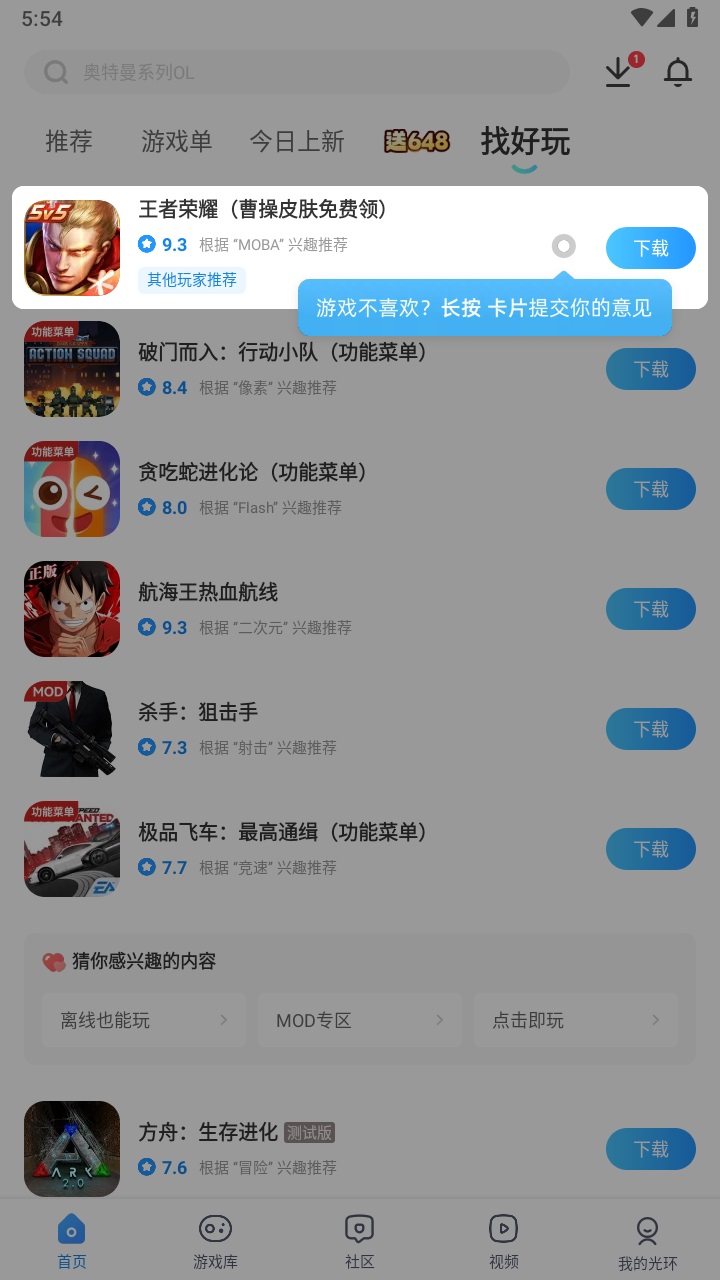
Task: Expand the 点击即玩 section
Action: coord(576,1020)
